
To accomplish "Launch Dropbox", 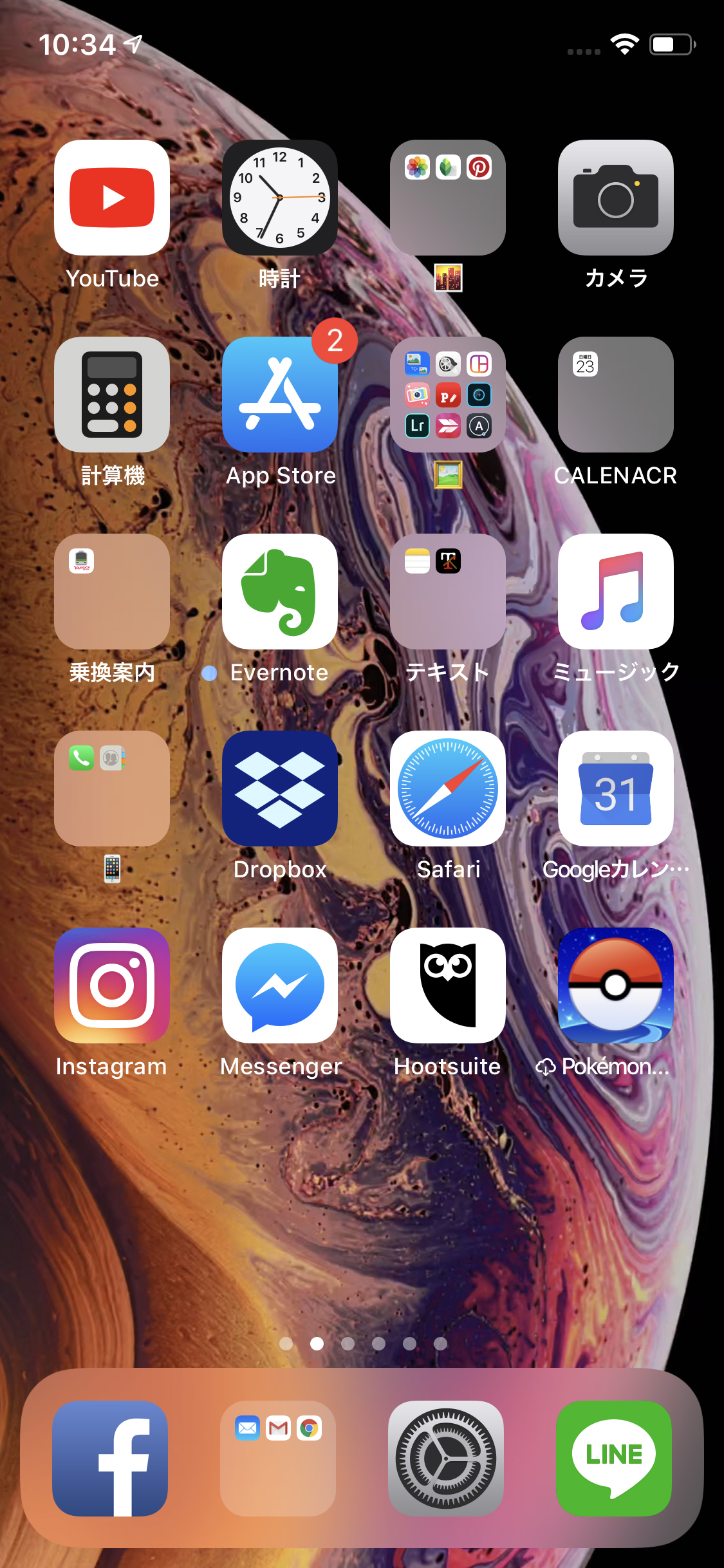I will point(280,789).
